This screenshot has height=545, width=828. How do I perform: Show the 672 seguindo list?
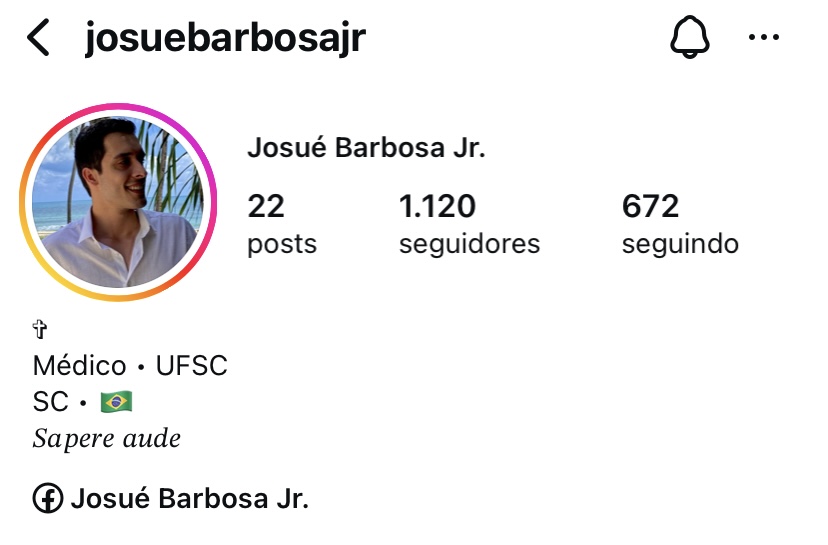679,224
